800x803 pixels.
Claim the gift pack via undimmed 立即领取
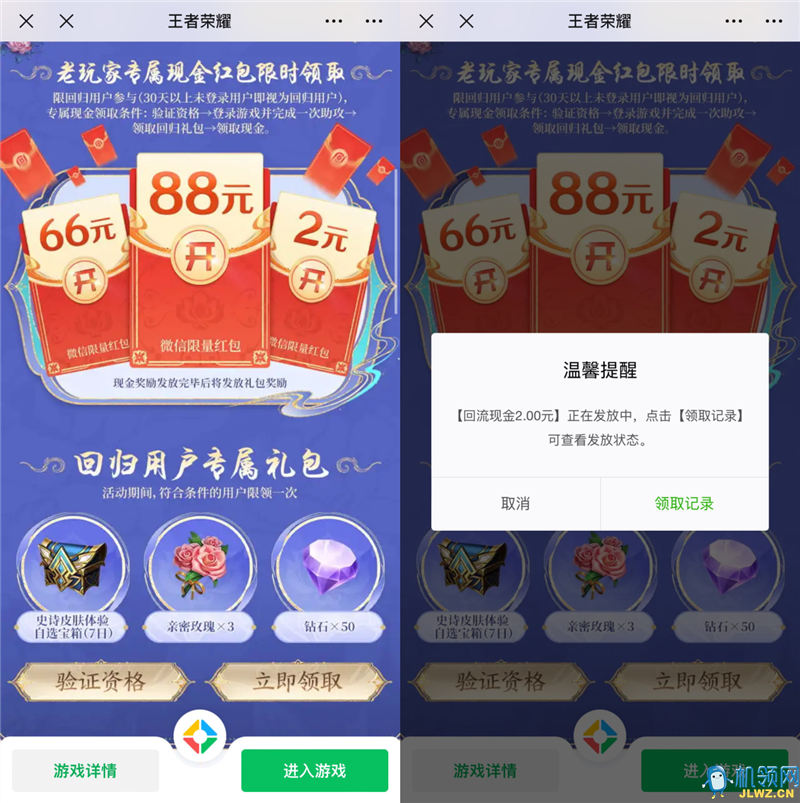tap(297, 682)
